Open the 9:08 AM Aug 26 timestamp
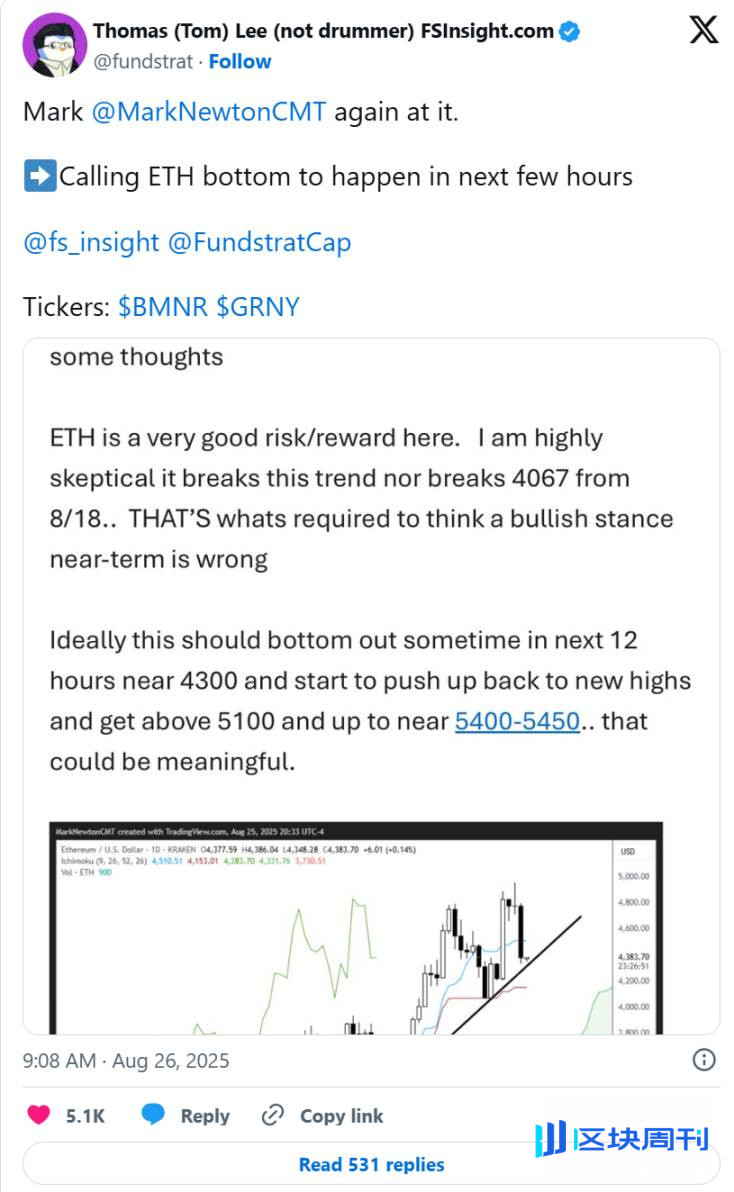This screenshot has height=1192, width=734. (126, 1060)
